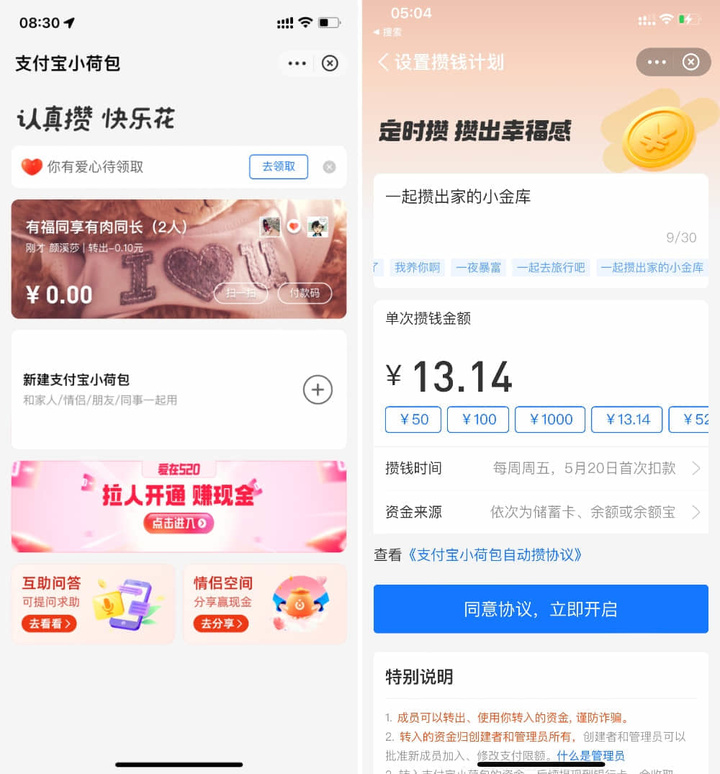Pick the 一起去旅行吧 name chip
The height and width of the screenshot is (774, 720).
(550, 267)
